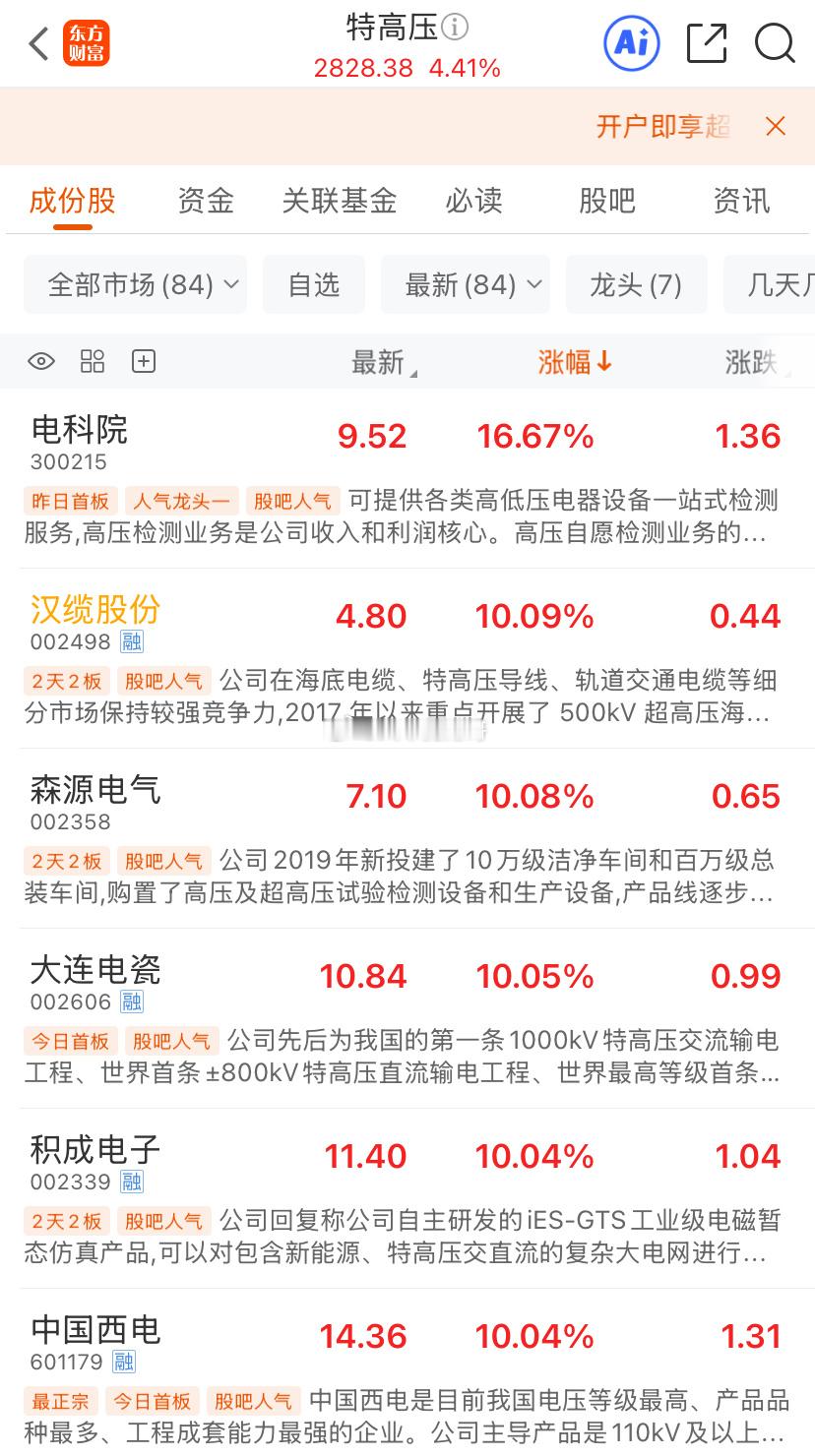Switch to the 资金 tab
The image size is (815, 1456).
coord(205,201)
